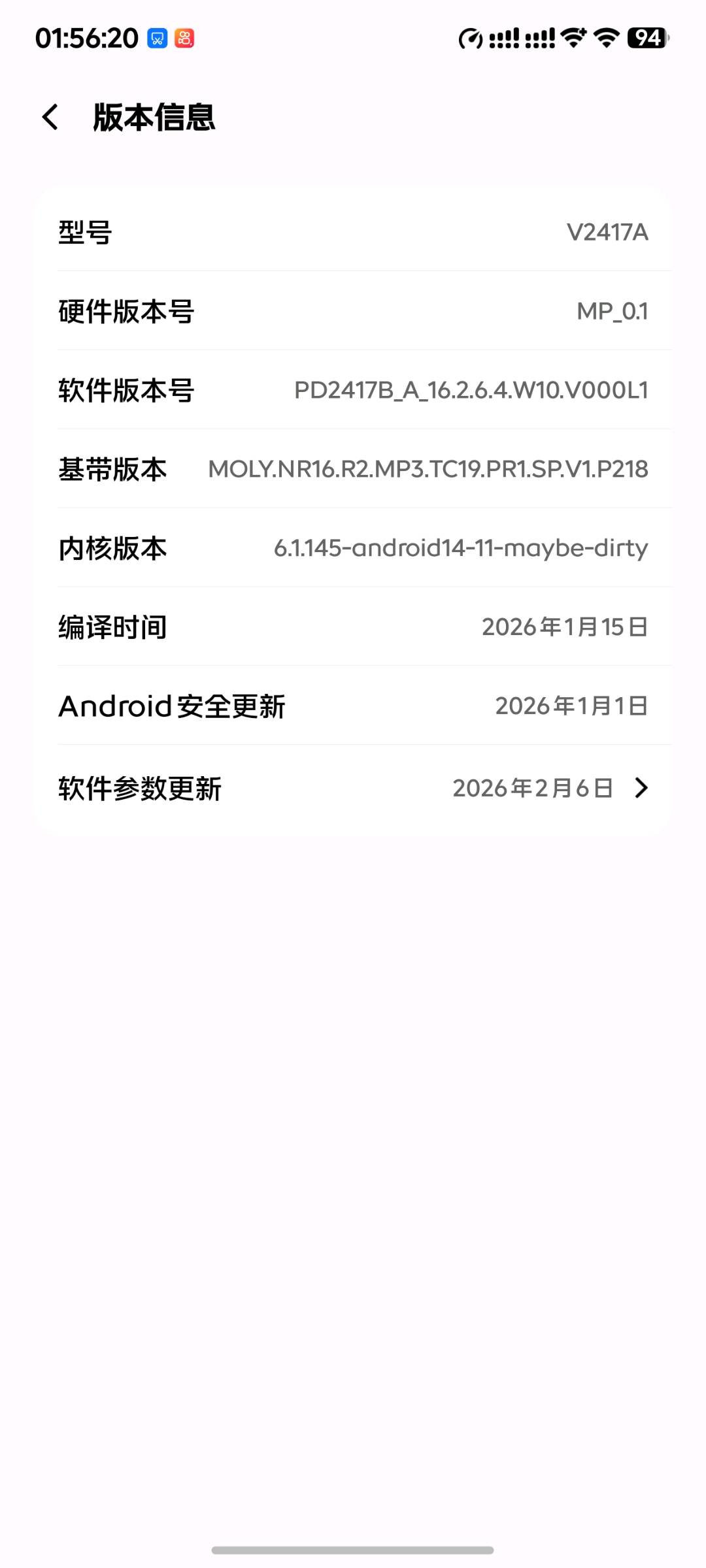Image resolution: width=706 pixels, height=1568 pixels.
Task: Go back from the 版本信息 page
Action: pyautogui.click(x=50, y=118)
